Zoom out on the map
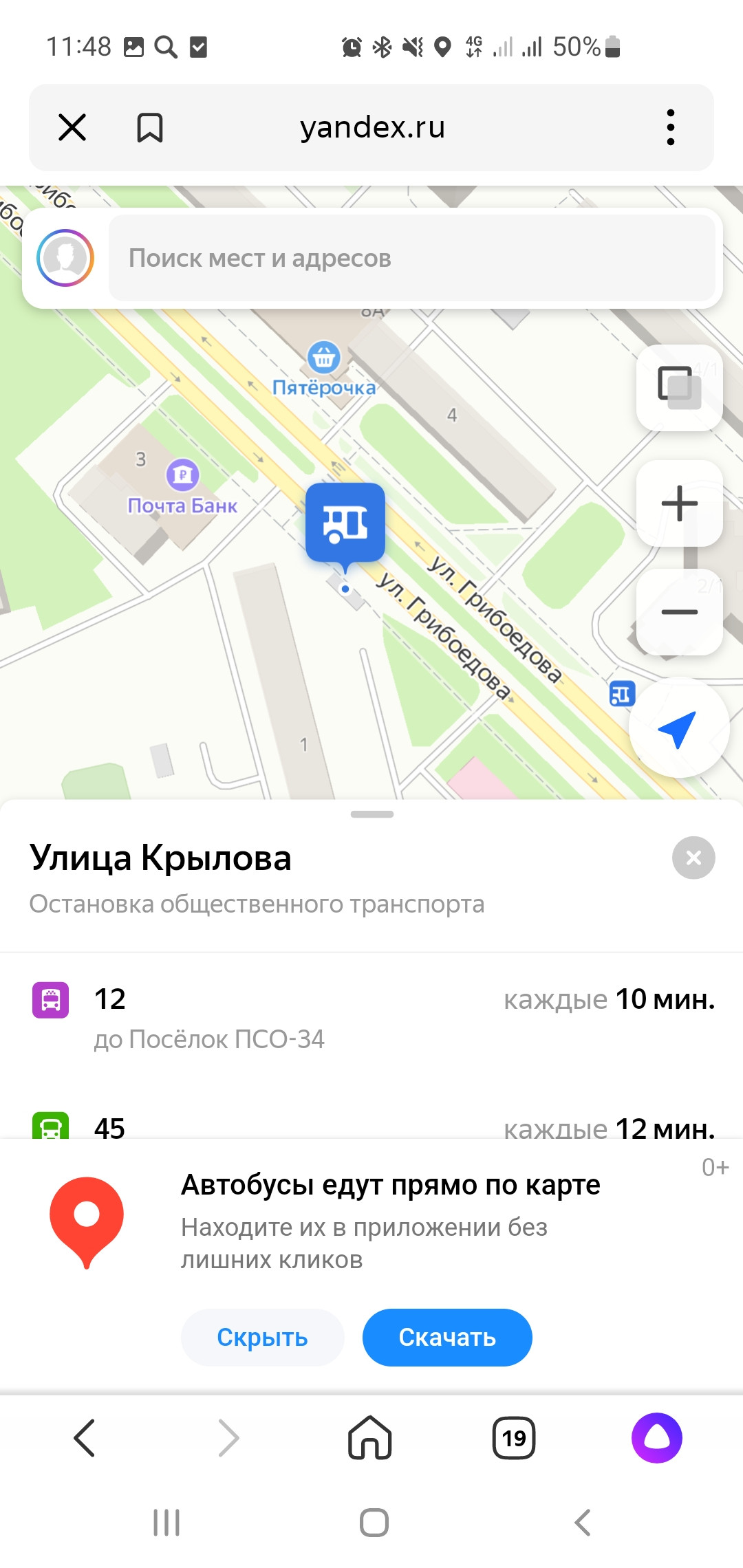This screenshot has width=743, height=1568. [680, 612]
